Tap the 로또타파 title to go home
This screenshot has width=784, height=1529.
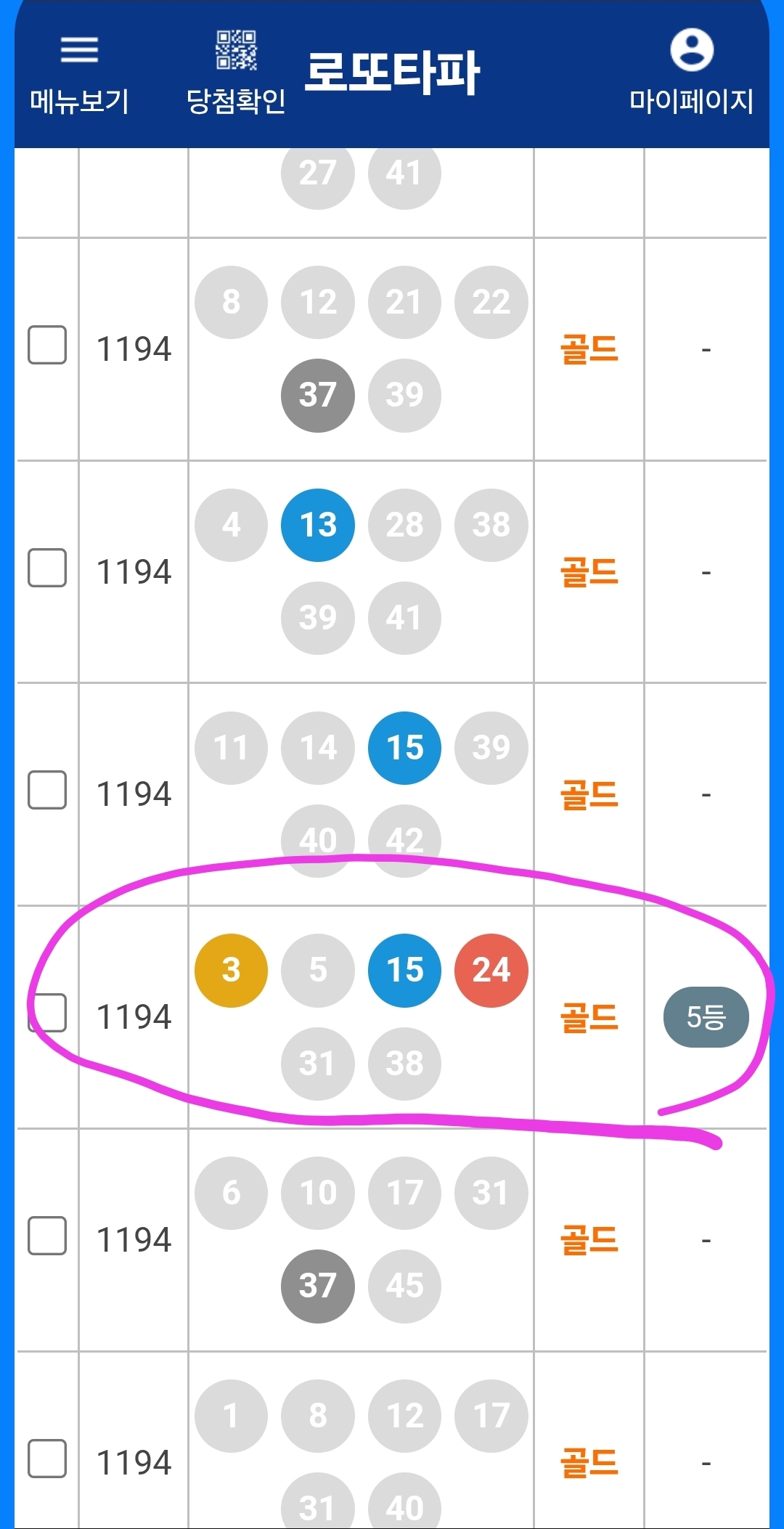click(392, 73)
